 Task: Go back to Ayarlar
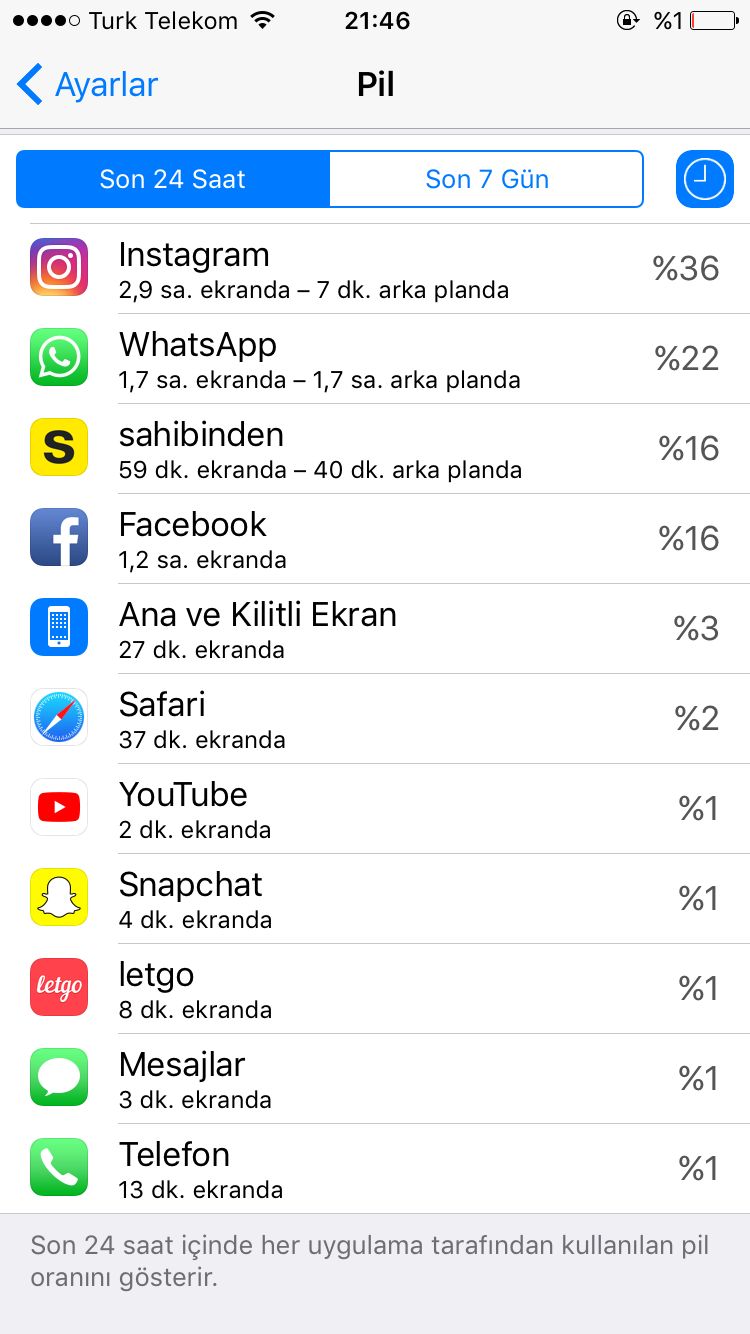(88, 85)
